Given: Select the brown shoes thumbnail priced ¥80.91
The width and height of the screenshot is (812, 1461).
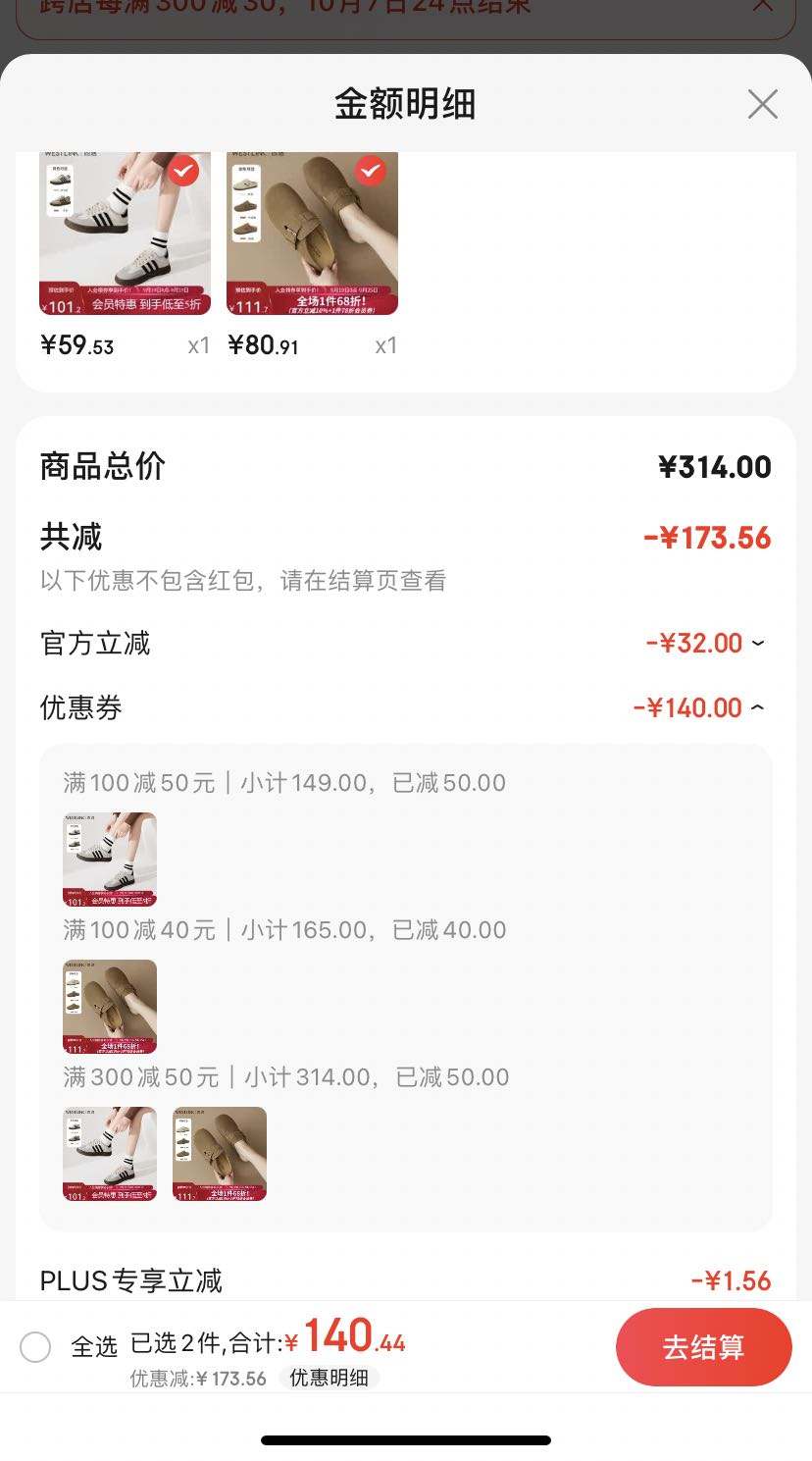Looking at the screenshot, I should tap(314, 234).
